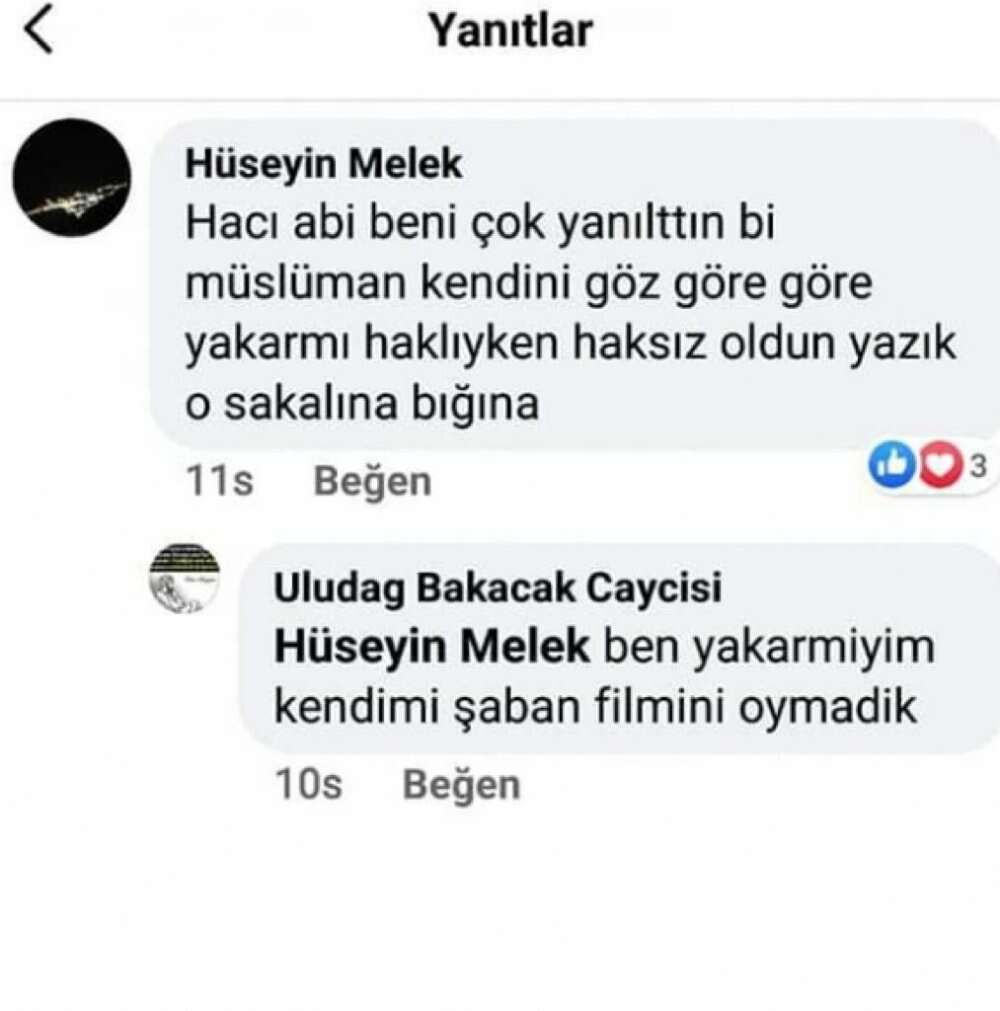
Task: Go back using the top-left arrow
Action: (38, 31)
